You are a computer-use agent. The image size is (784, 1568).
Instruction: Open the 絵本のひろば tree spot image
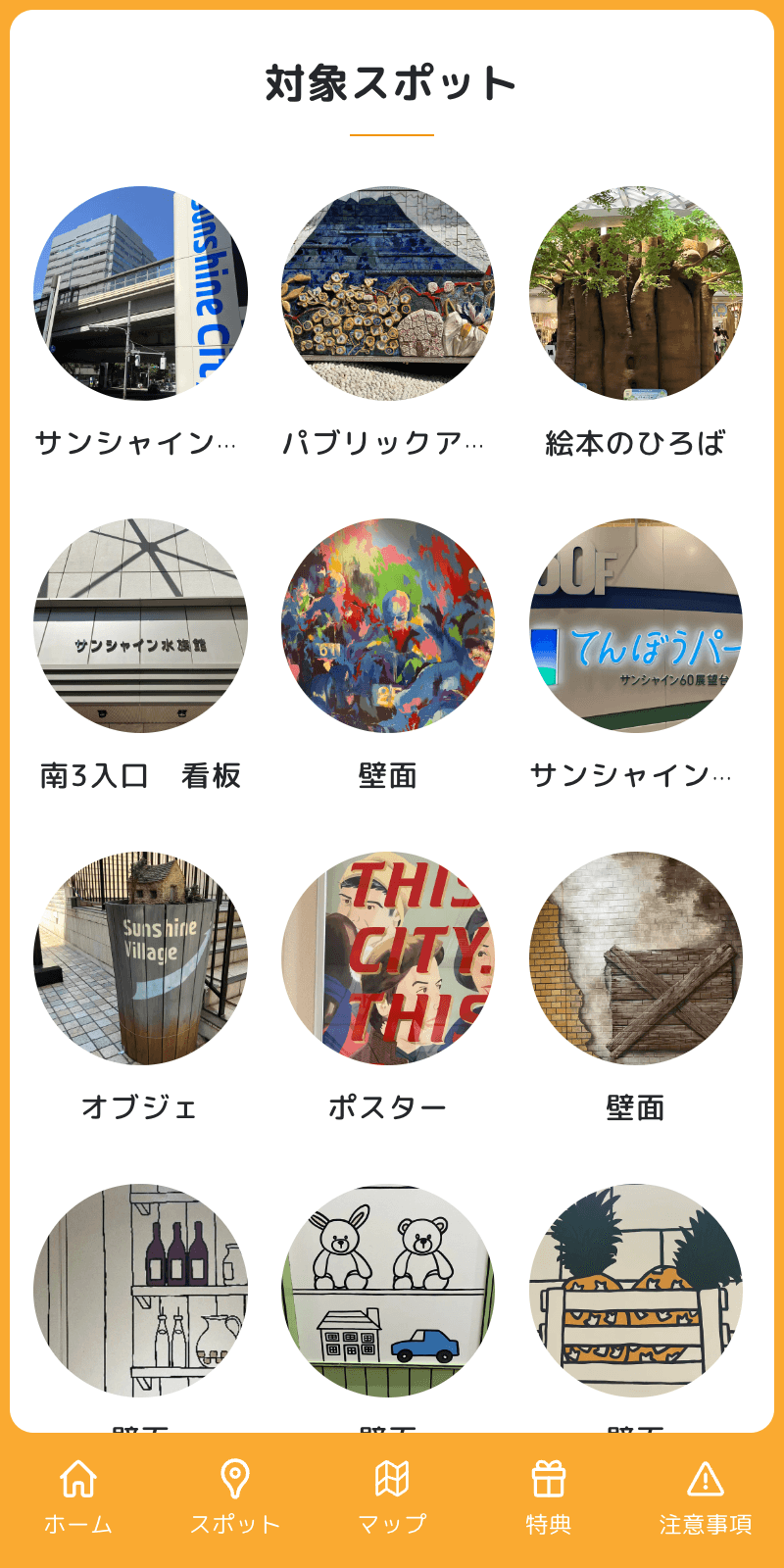point(643,294)
